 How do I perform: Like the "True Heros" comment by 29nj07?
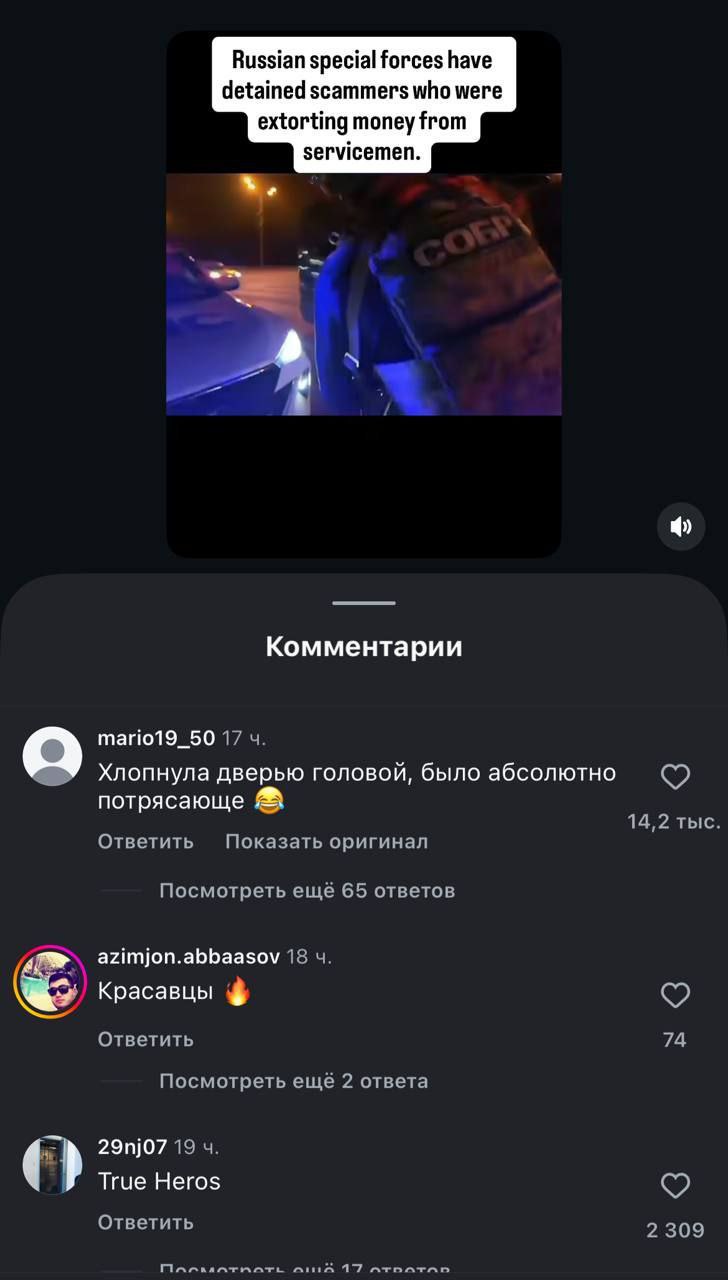[676, 1186]
